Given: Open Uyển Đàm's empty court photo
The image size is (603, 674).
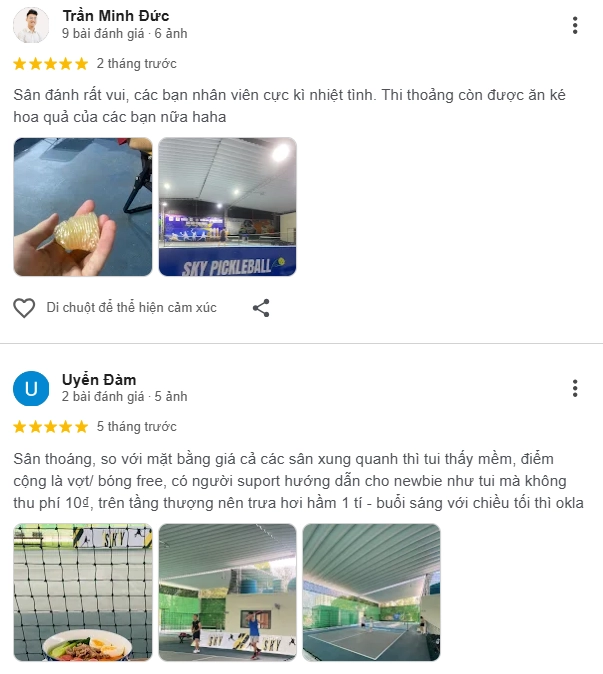Looking at the screenshot, I should [x=371, y=592].
